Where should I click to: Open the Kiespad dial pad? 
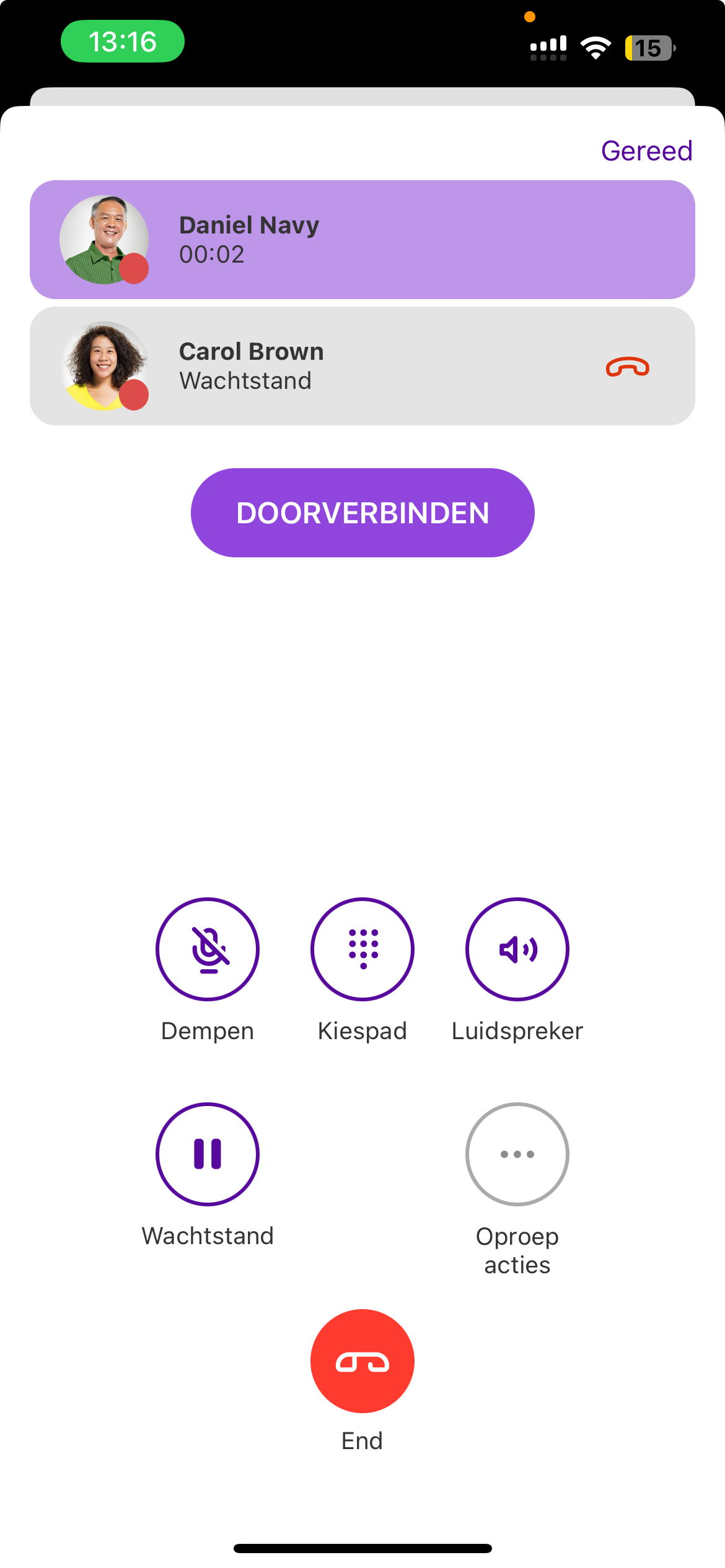click(x=362, y=949)
